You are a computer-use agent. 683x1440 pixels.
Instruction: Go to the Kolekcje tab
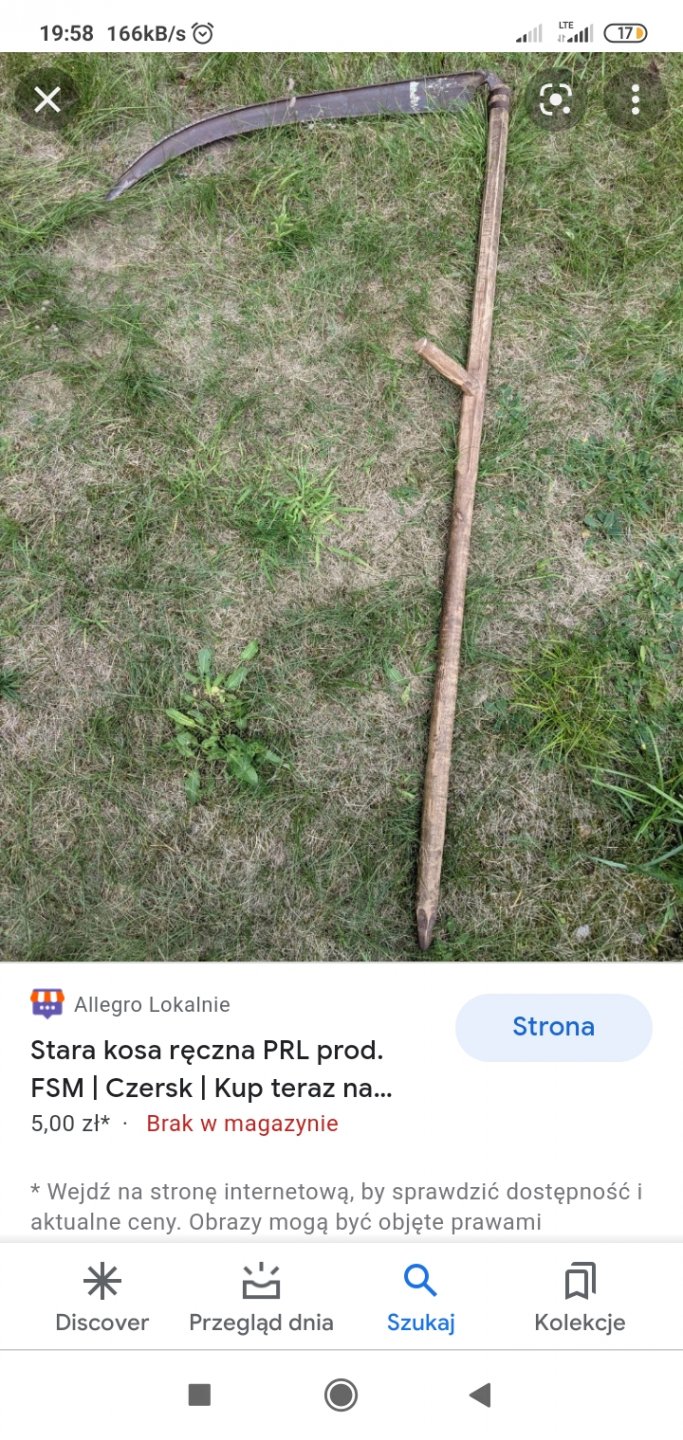coord(579,1298)
